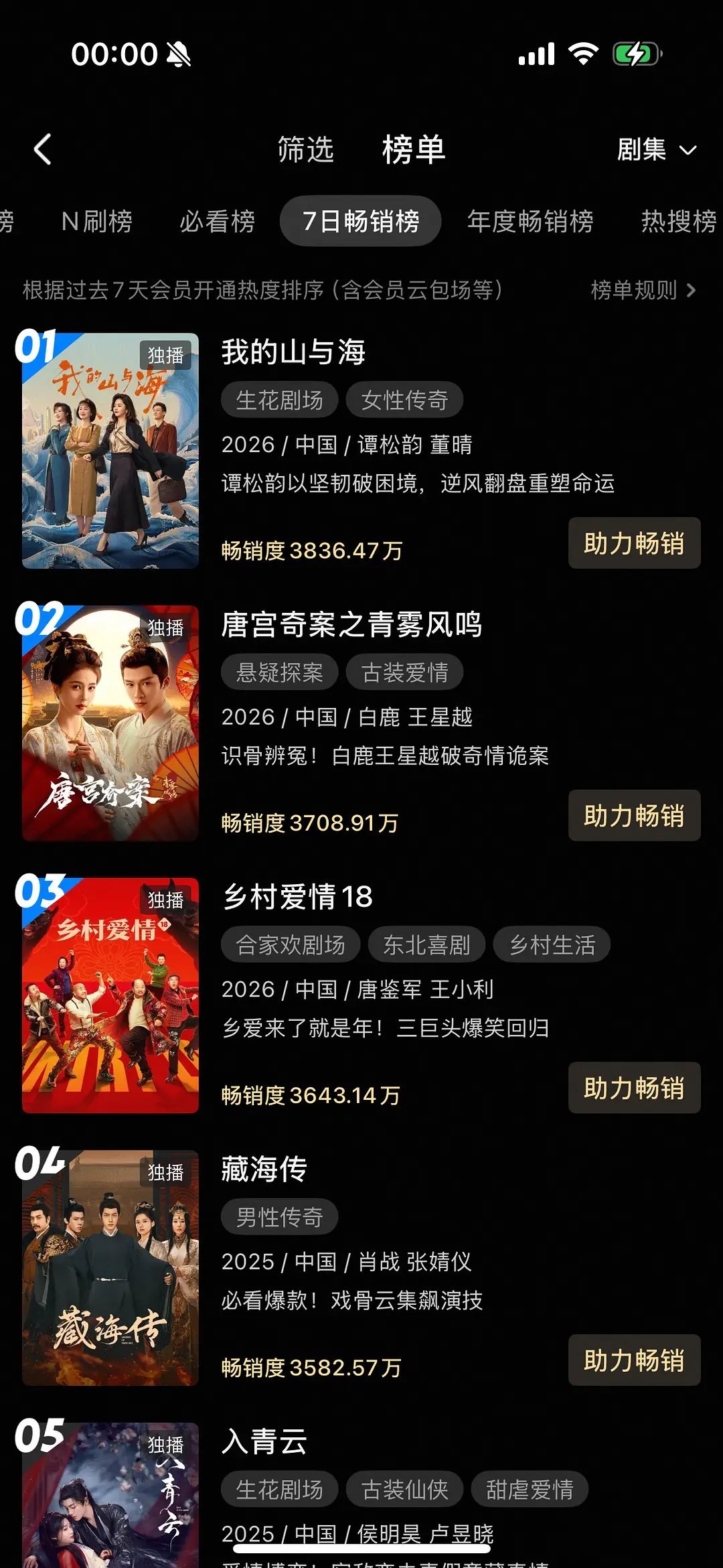
Task: Open the 剧集 category dropdown
Action: (655, 150)
